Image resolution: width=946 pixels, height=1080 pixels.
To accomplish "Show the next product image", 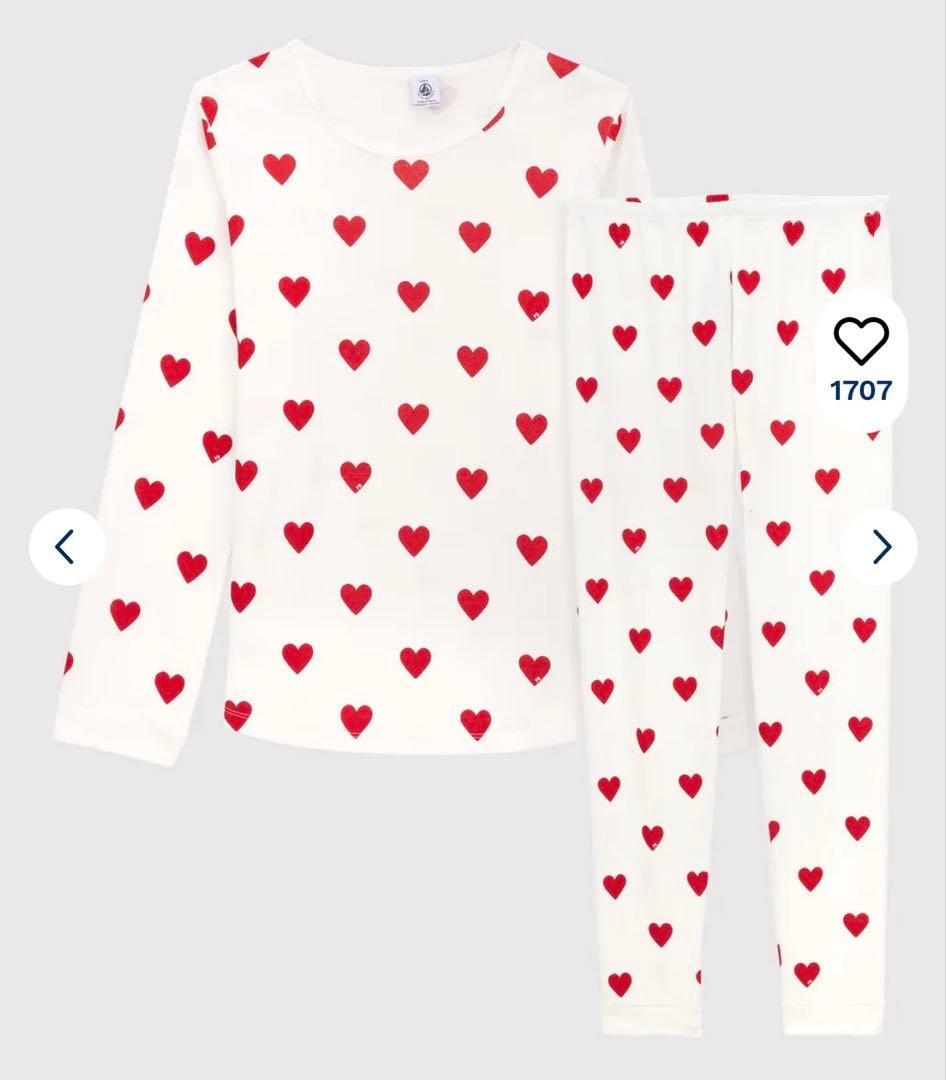I will 879,547.
